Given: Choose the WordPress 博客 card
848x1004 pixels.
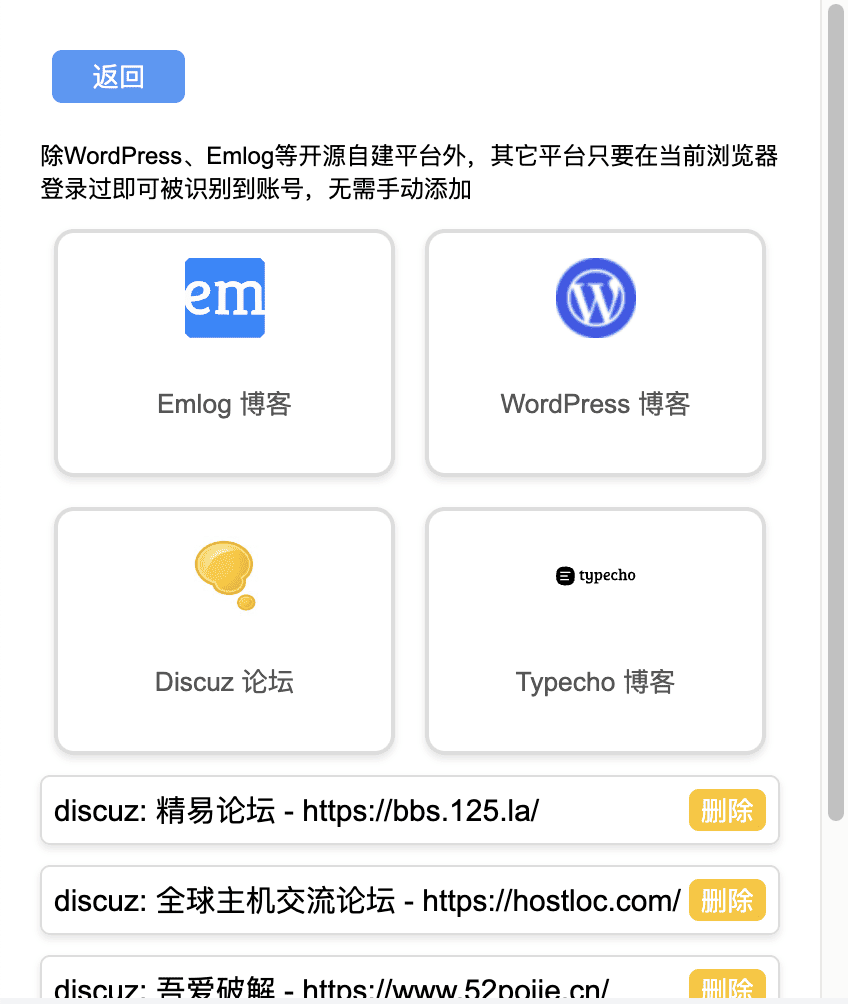Looking at the screenshot, I should coord(595,353).
